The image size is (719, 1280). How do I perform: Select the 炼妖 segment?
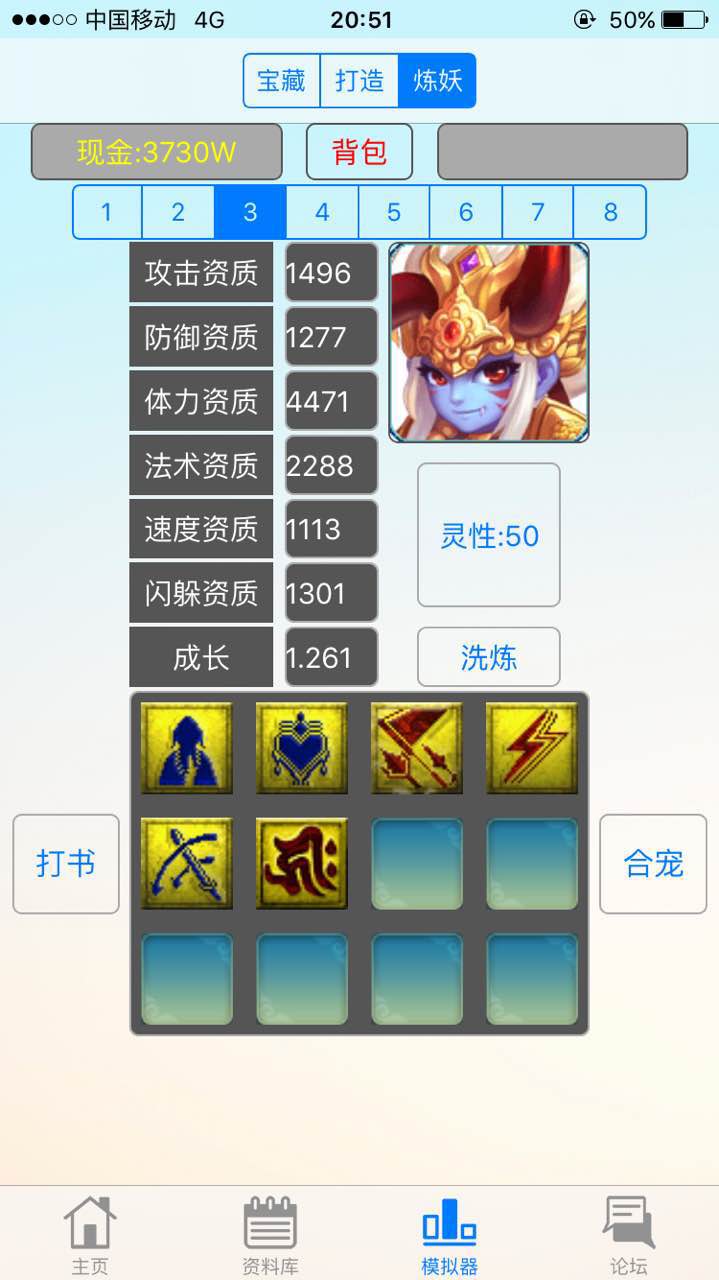(437, 80)
